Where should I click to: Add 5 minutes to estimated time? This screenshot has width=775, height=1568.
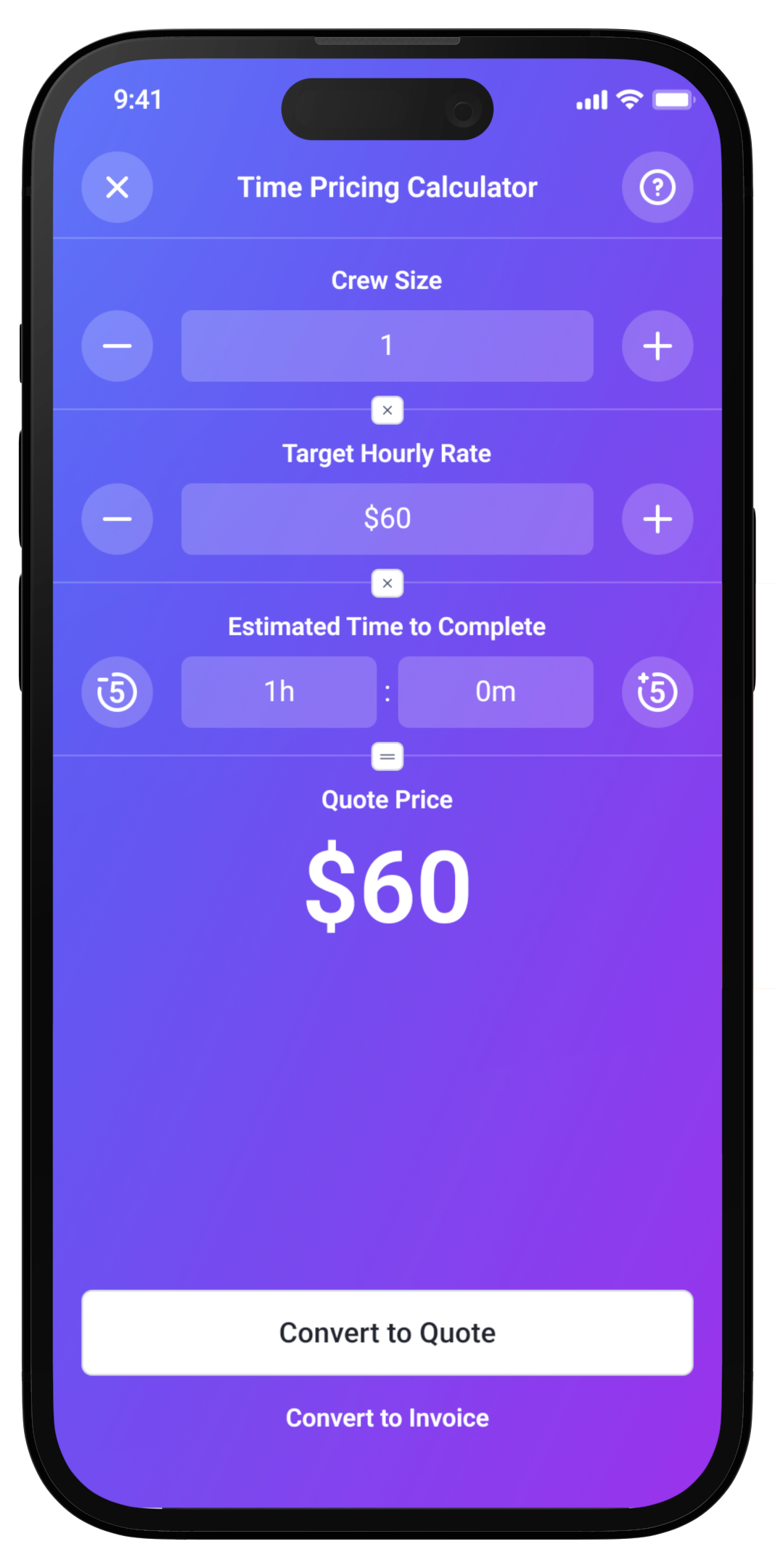pyautogui.click(x=657, y=692)
